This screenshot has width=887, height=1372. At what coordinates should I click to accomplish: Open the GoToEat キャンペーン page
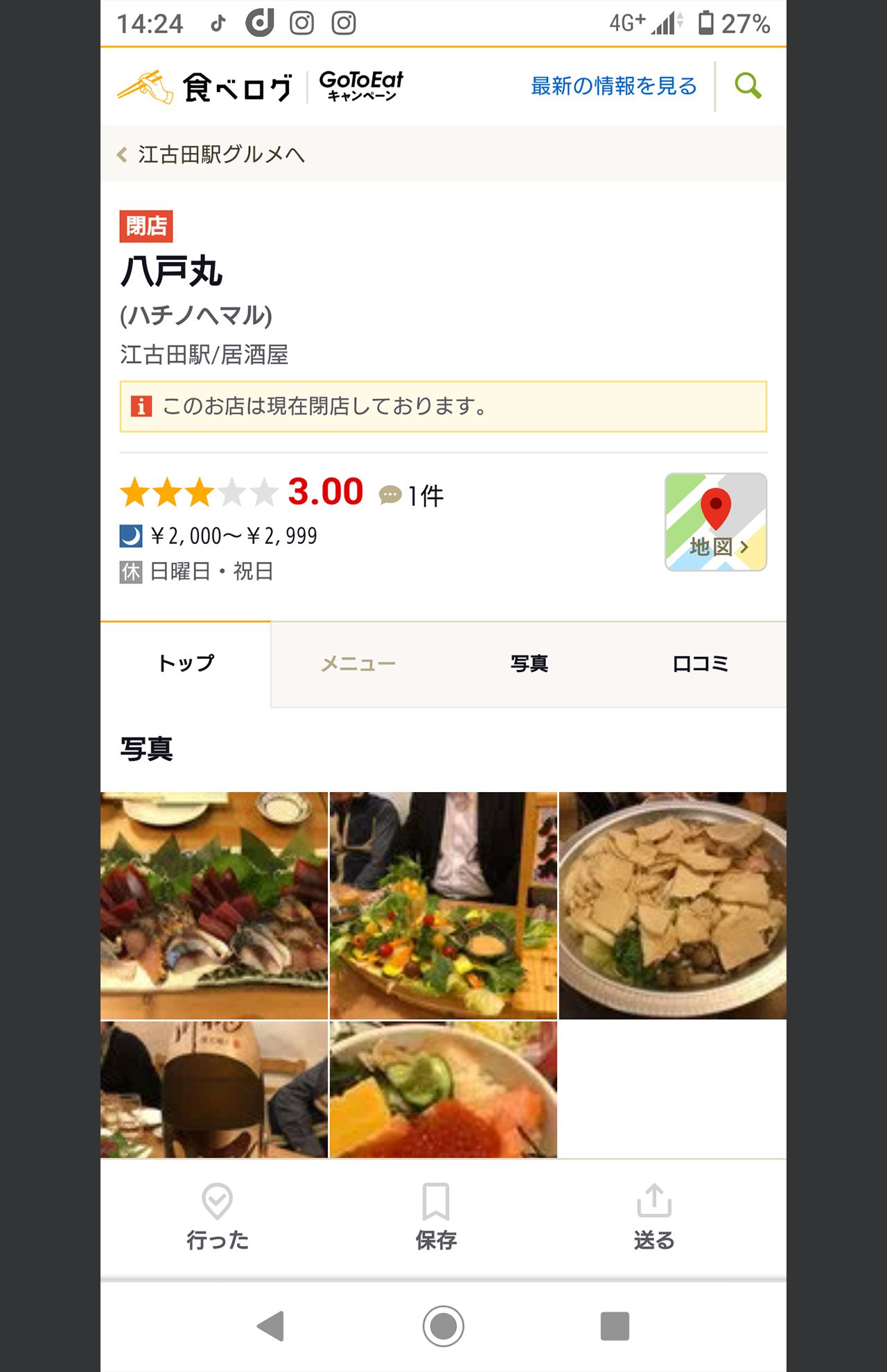click(360, 86)
